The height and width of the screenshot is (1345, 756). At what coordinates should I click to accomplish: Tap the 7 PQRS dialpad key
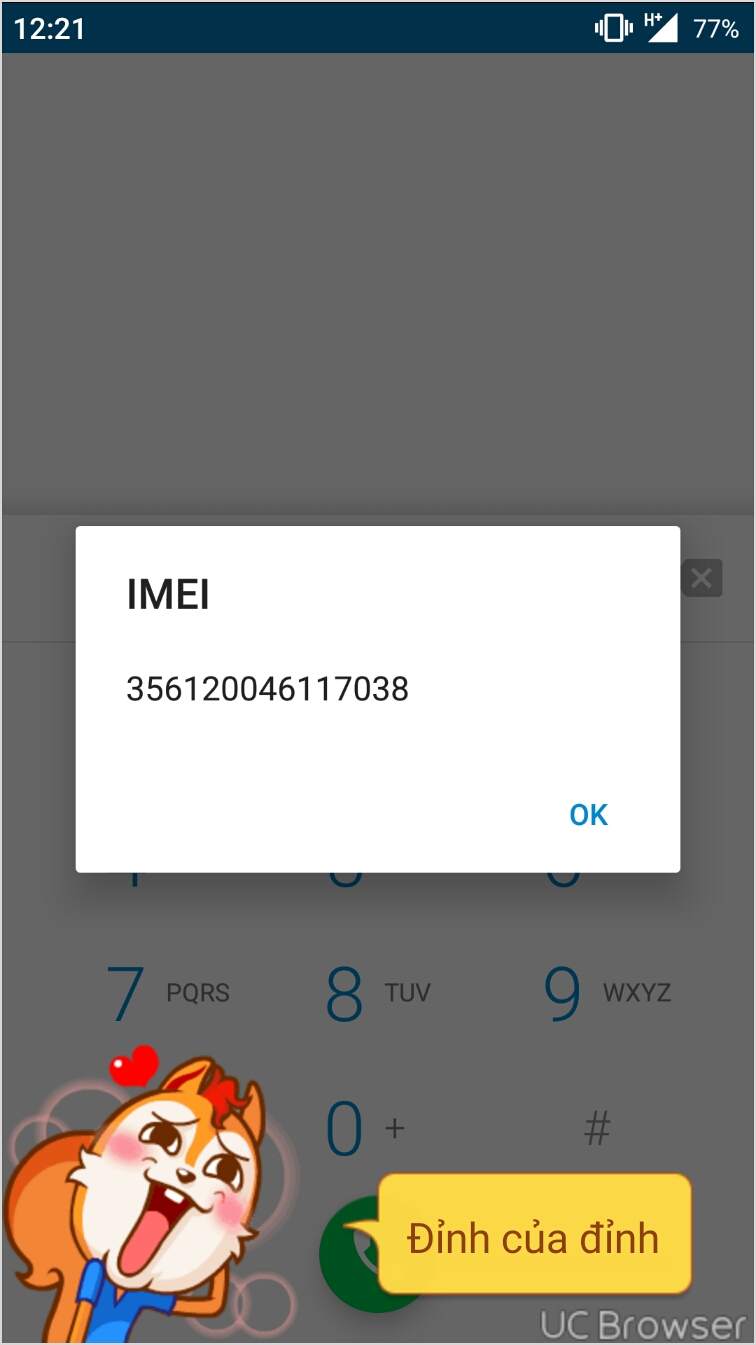(167, 993)
